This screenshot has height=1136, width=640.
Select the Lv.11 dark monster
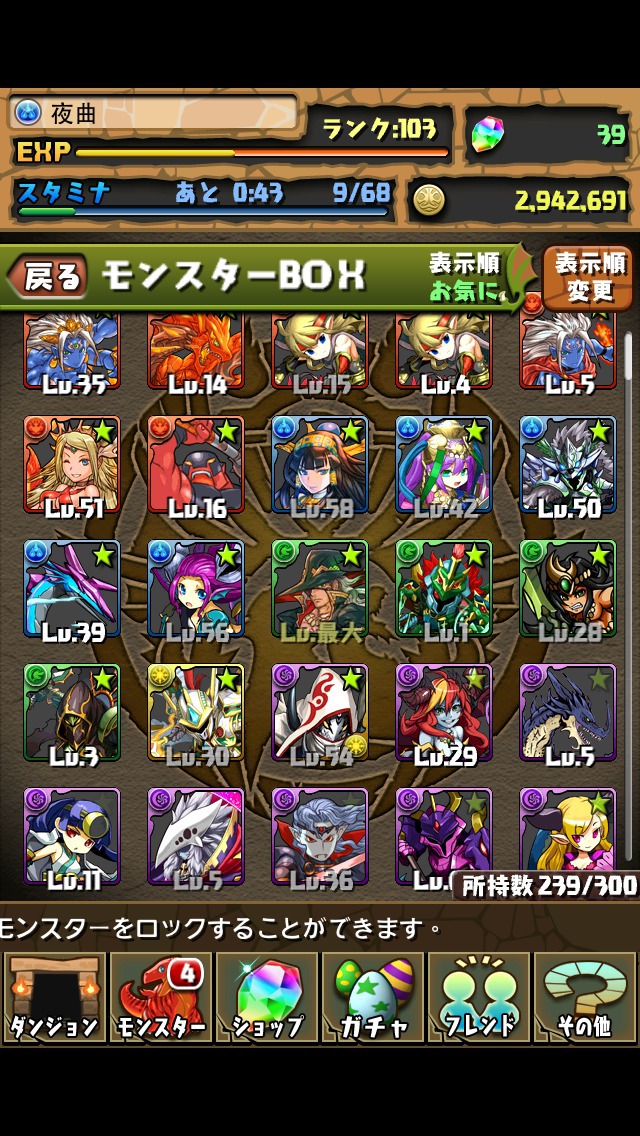tap(72, 837)
